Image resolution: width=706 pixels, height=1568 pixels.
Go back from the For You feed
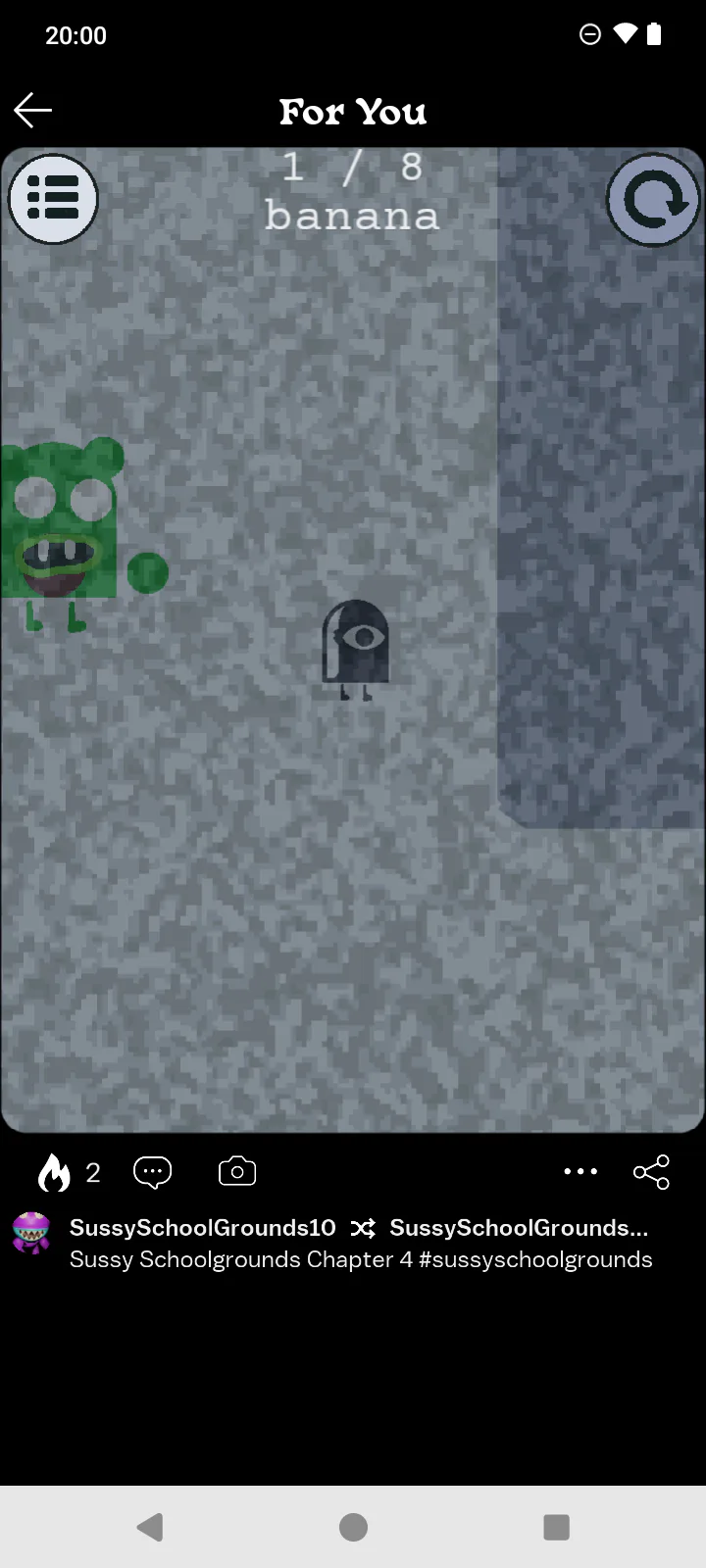point(32,111)
